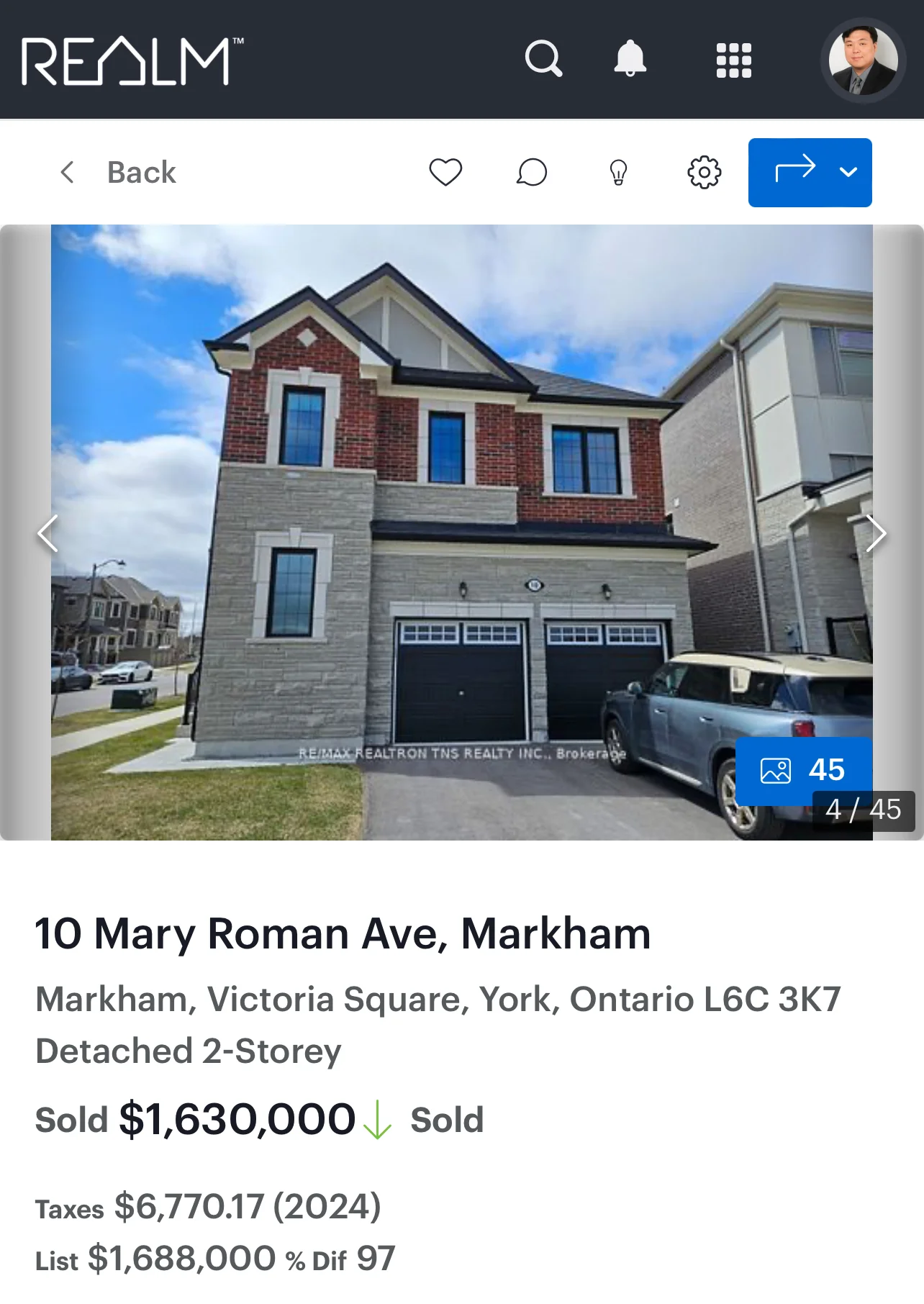This screenshot has height=1304, width=924.
Task: Go back to previous page
Action: point(118,173)
